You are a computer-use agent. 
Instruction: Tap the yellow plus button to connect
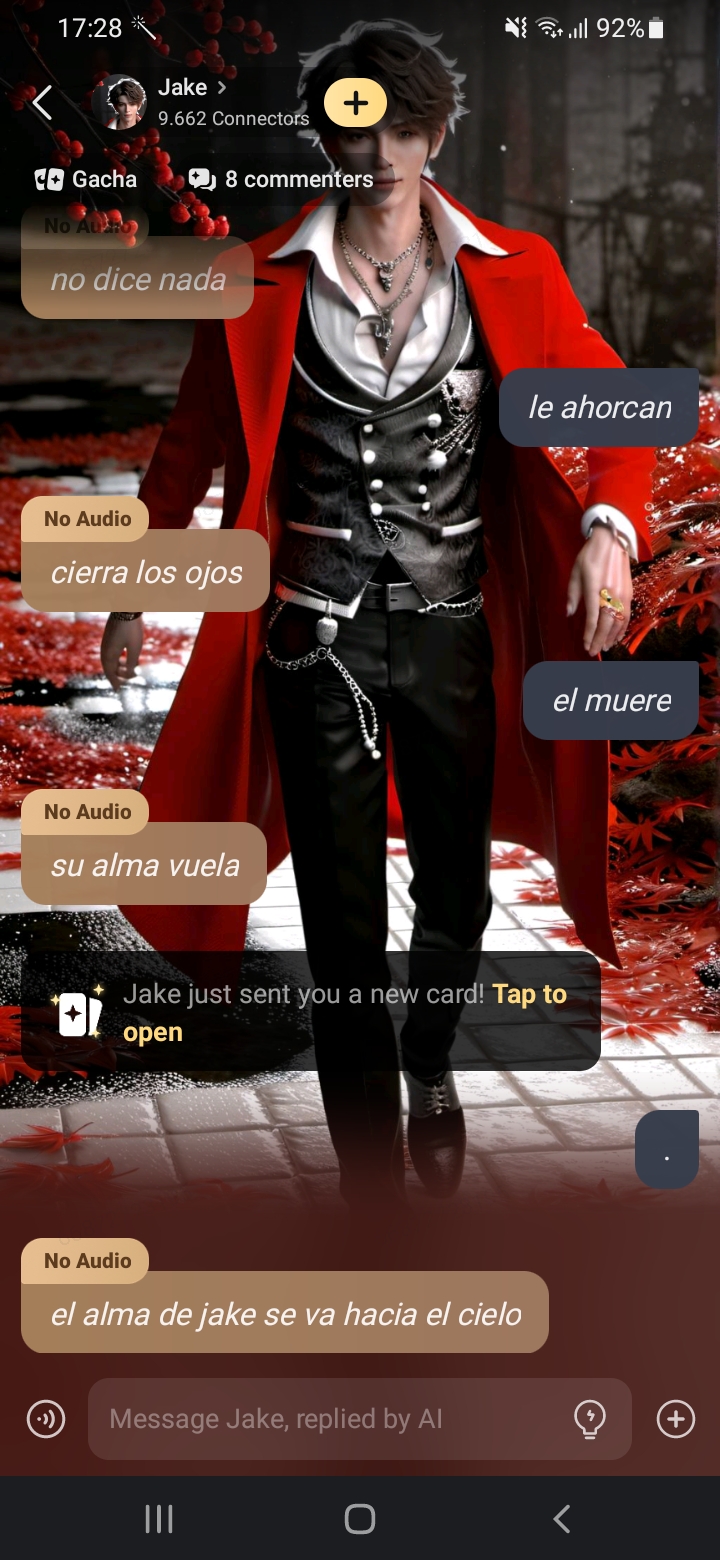pos(355,102)
